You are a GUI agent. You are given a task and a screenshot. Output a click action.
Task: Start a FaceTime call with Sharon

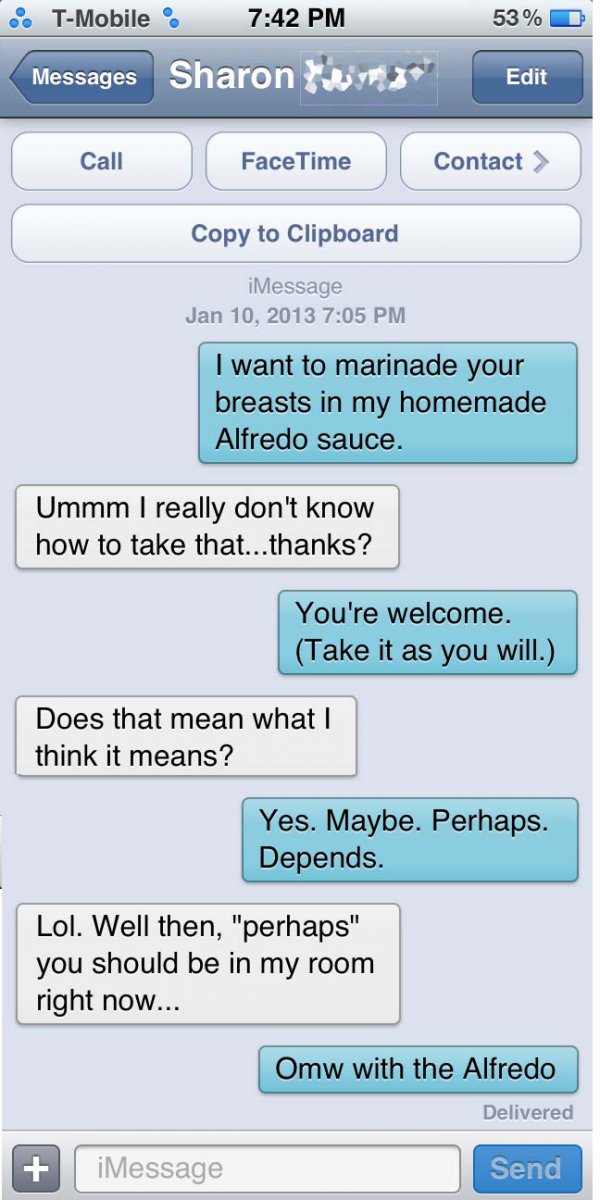pos(296,162)
